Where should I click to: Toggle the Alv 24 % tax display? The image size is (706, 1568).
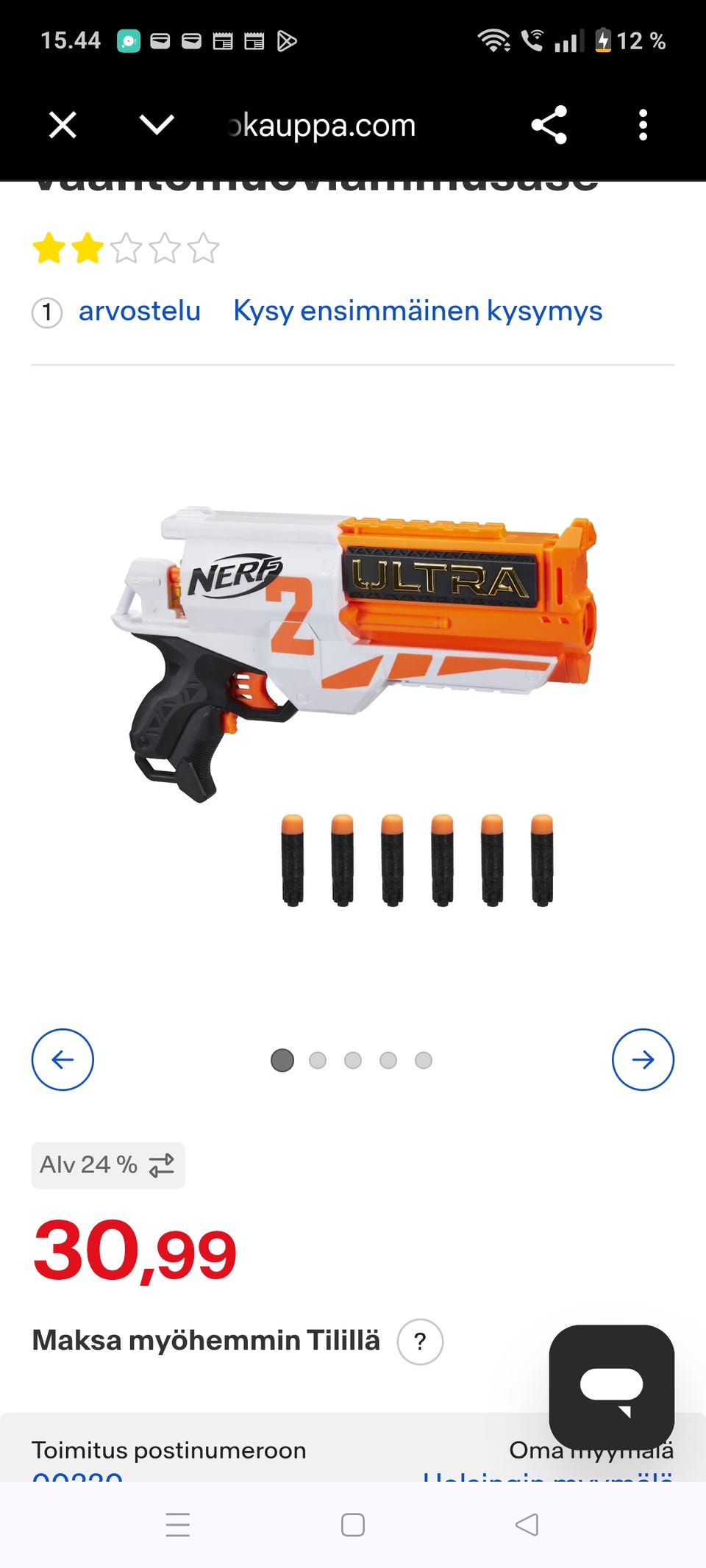pos(108,1165)
